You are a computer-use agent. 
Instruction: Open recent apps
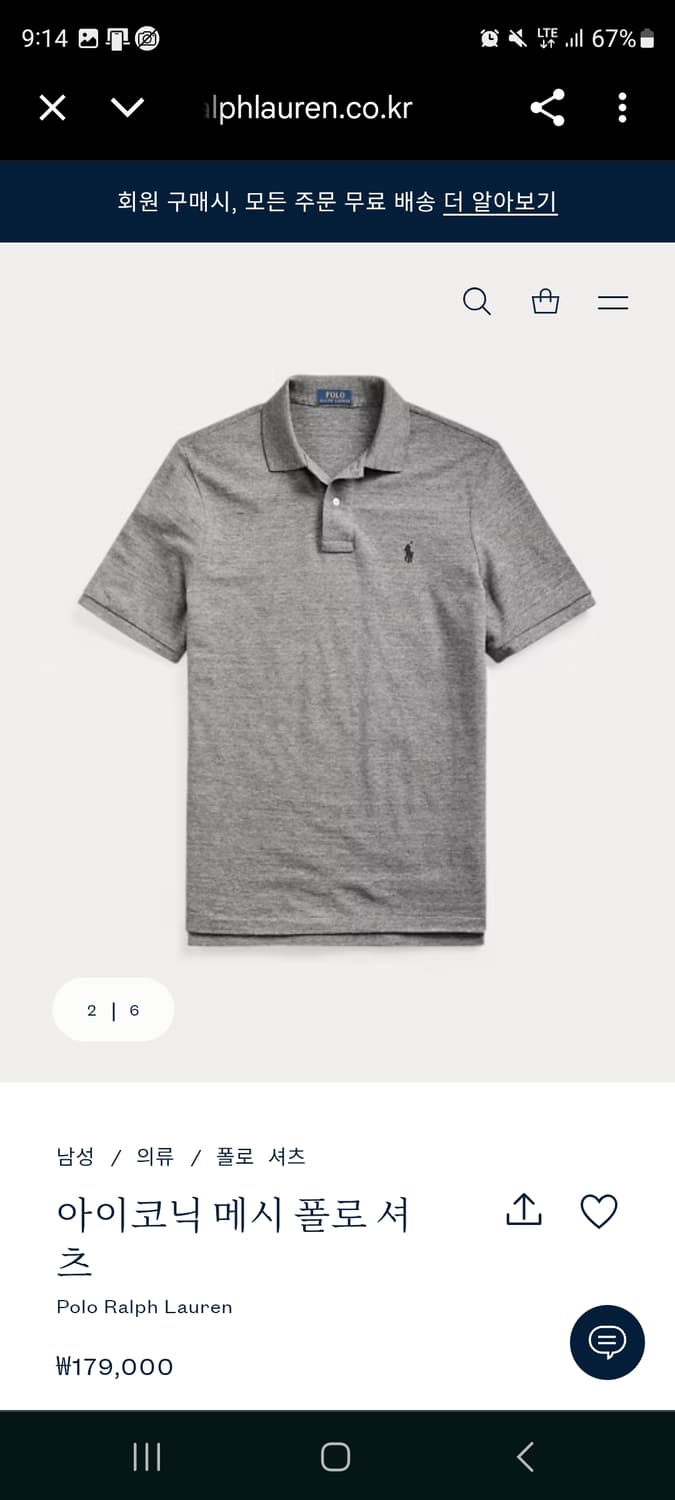point(147,1456)
